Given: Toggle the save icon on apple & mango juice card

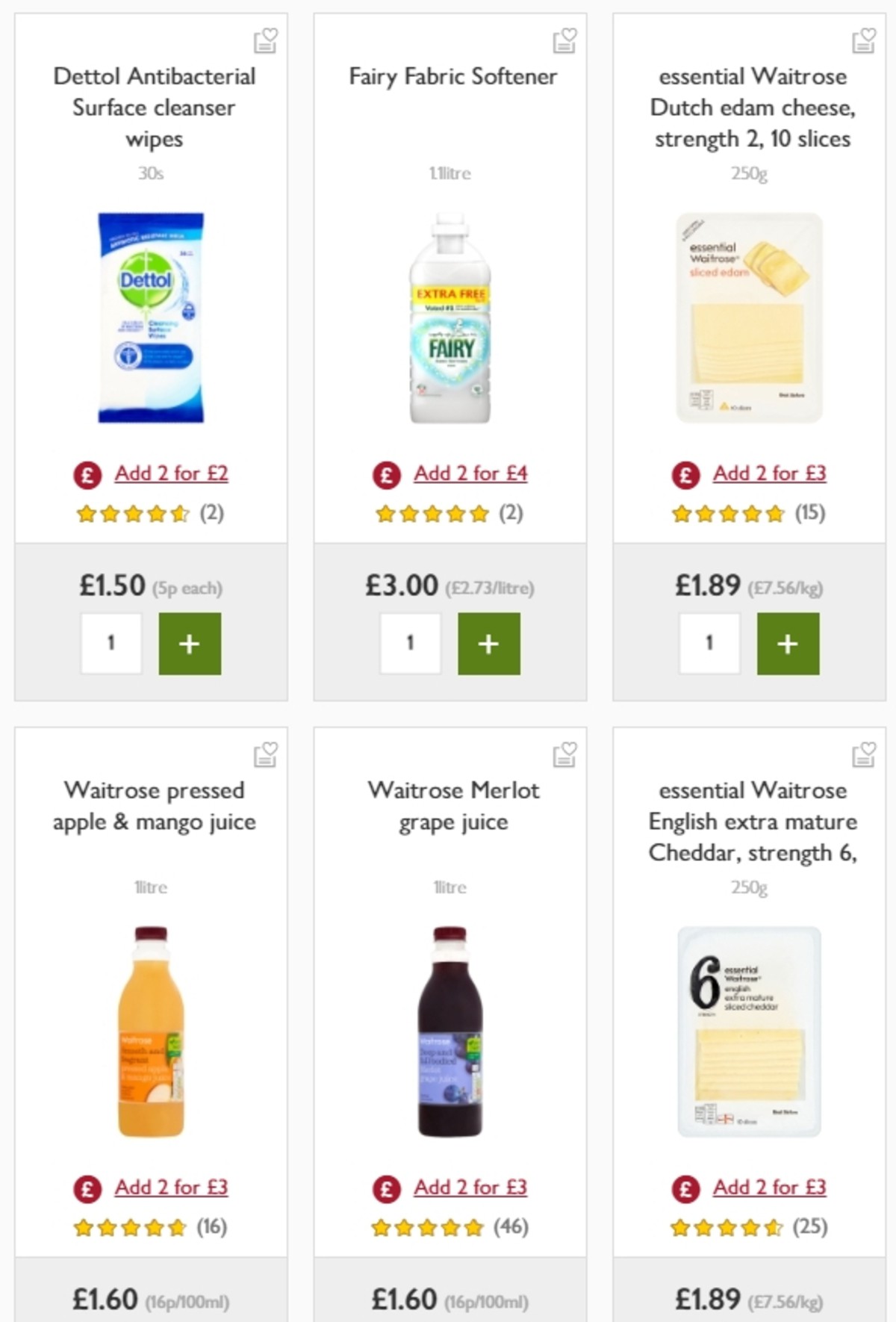Looking at the screenshot, I should [x=267, y=756].
